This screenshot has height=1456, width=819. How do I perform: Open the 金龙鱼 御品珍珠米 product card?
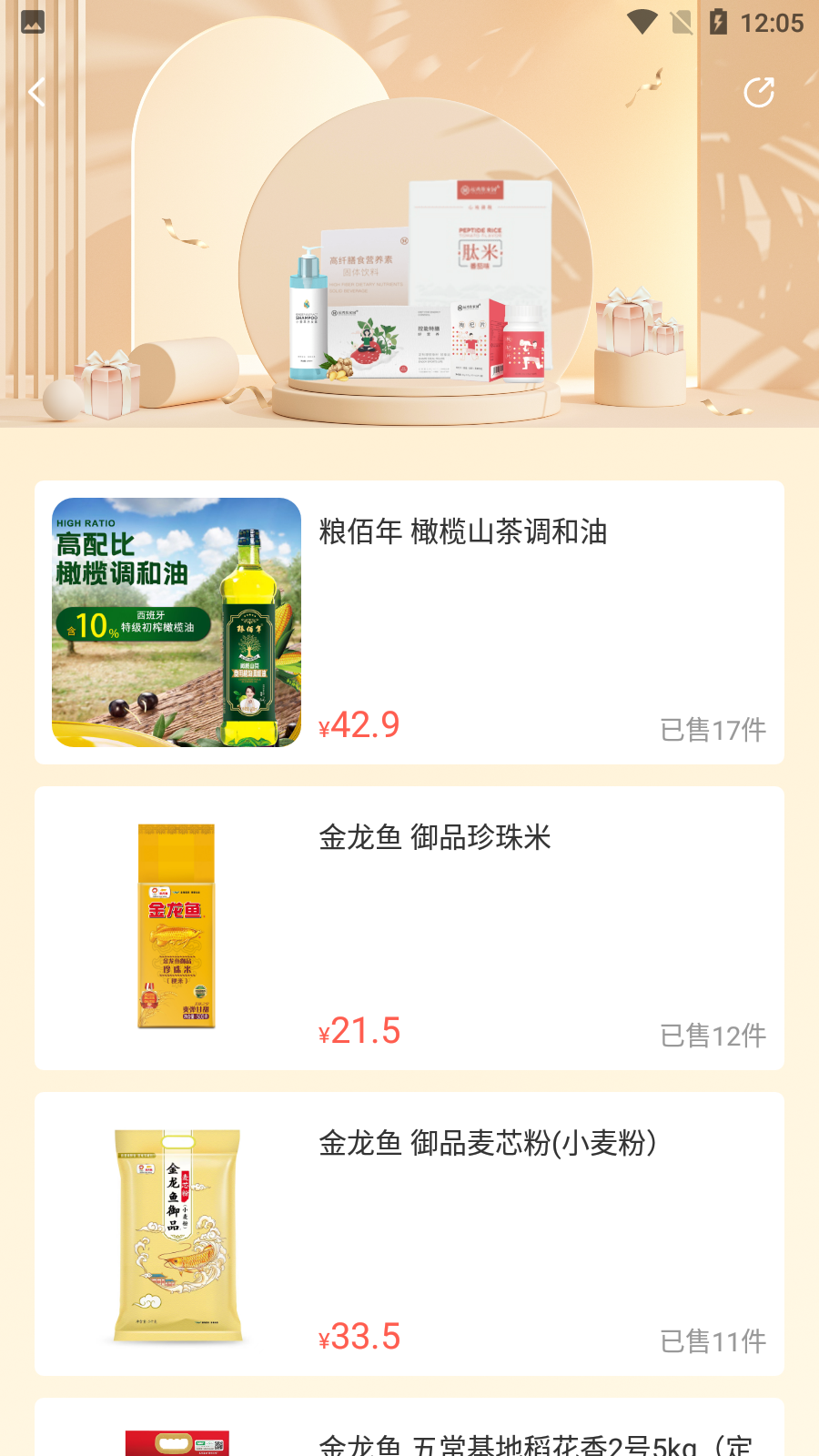(x=409, y=928)
